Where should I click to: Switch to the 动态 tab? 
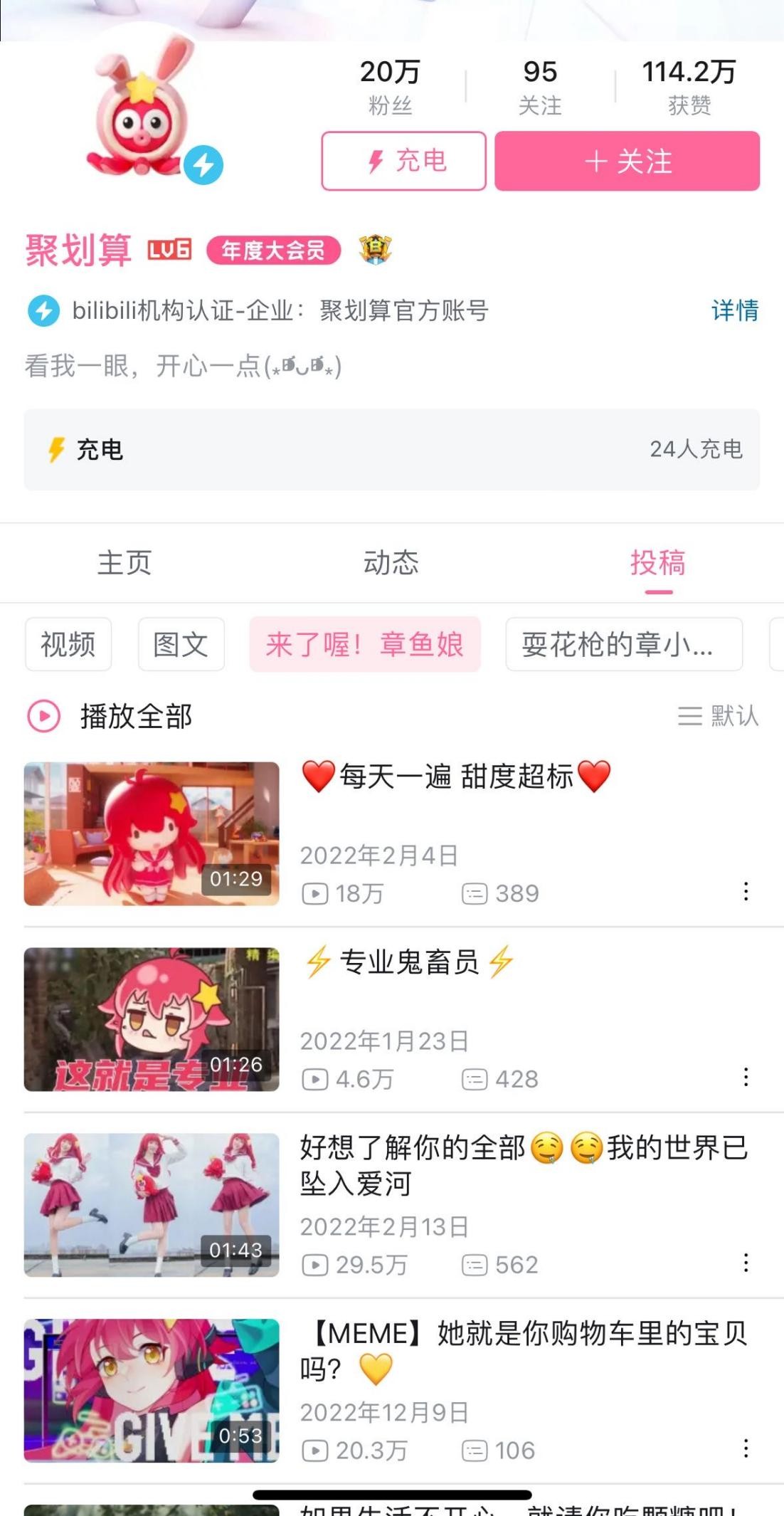pos(391,562)
